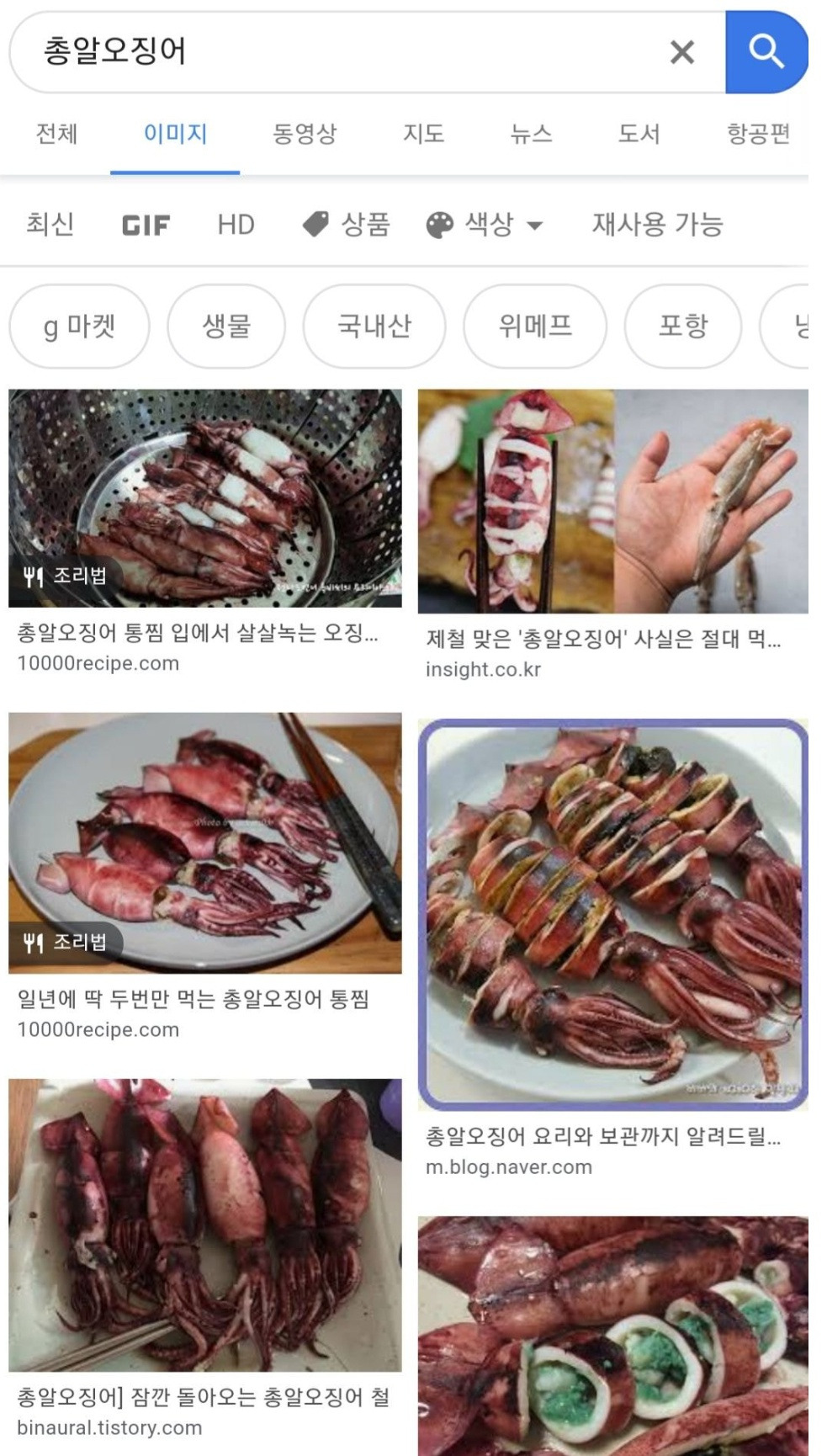Screen dimensions: 827x1456
Task: Open the insight.co.kr image result
Action: (612, 502)
